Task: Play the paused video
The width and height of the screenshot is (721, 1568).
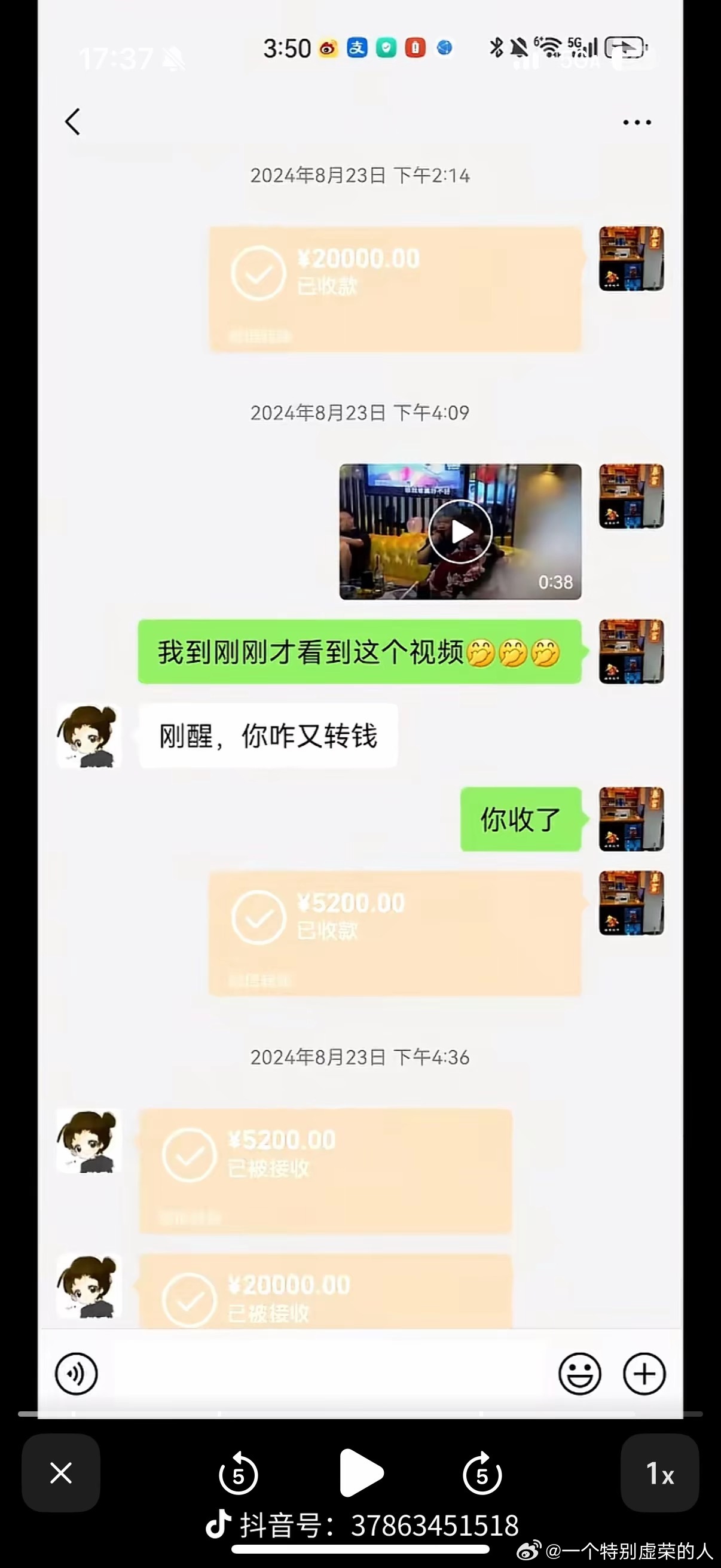Action: 361,1473
